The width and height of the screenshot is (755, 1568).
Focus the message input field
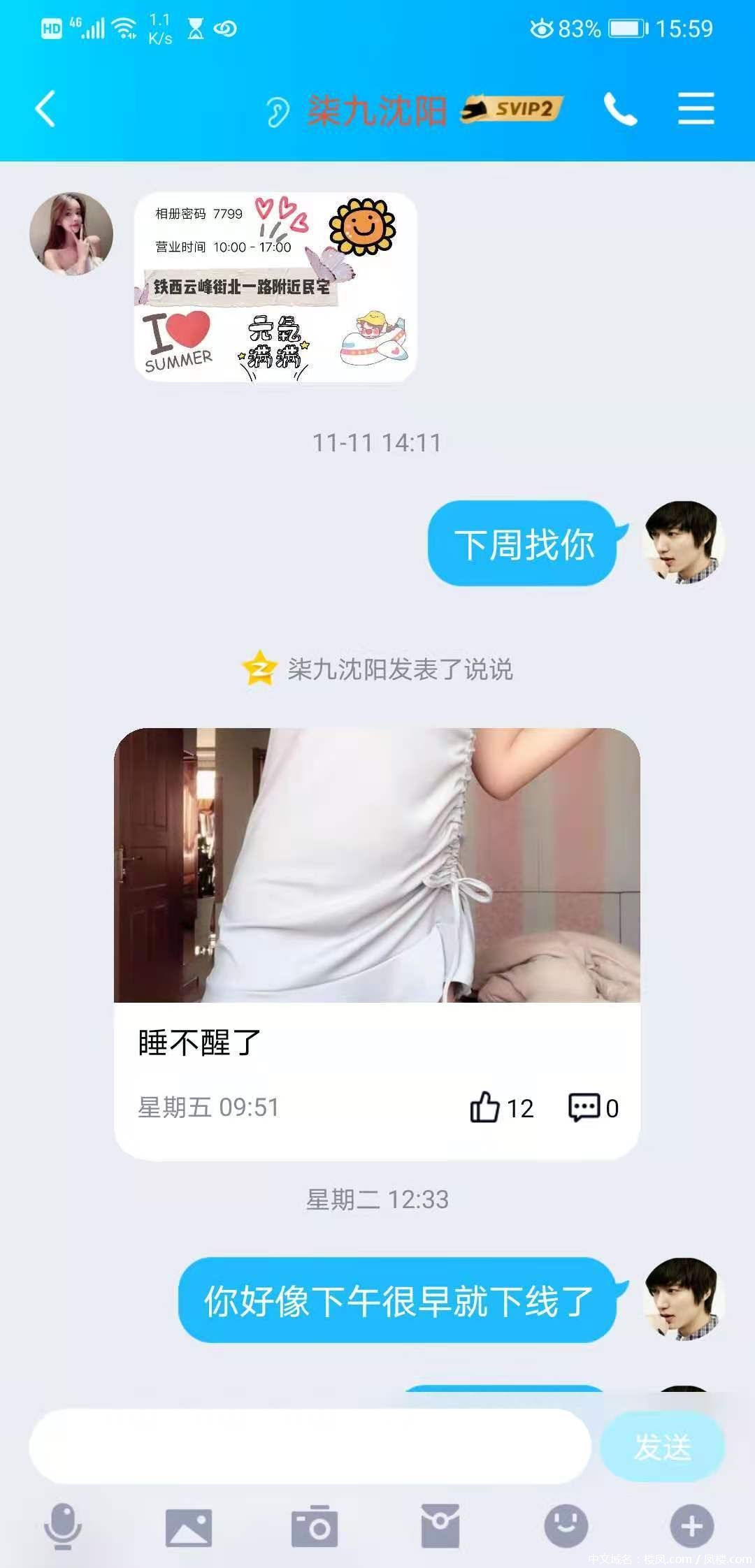pos(310,1446)
